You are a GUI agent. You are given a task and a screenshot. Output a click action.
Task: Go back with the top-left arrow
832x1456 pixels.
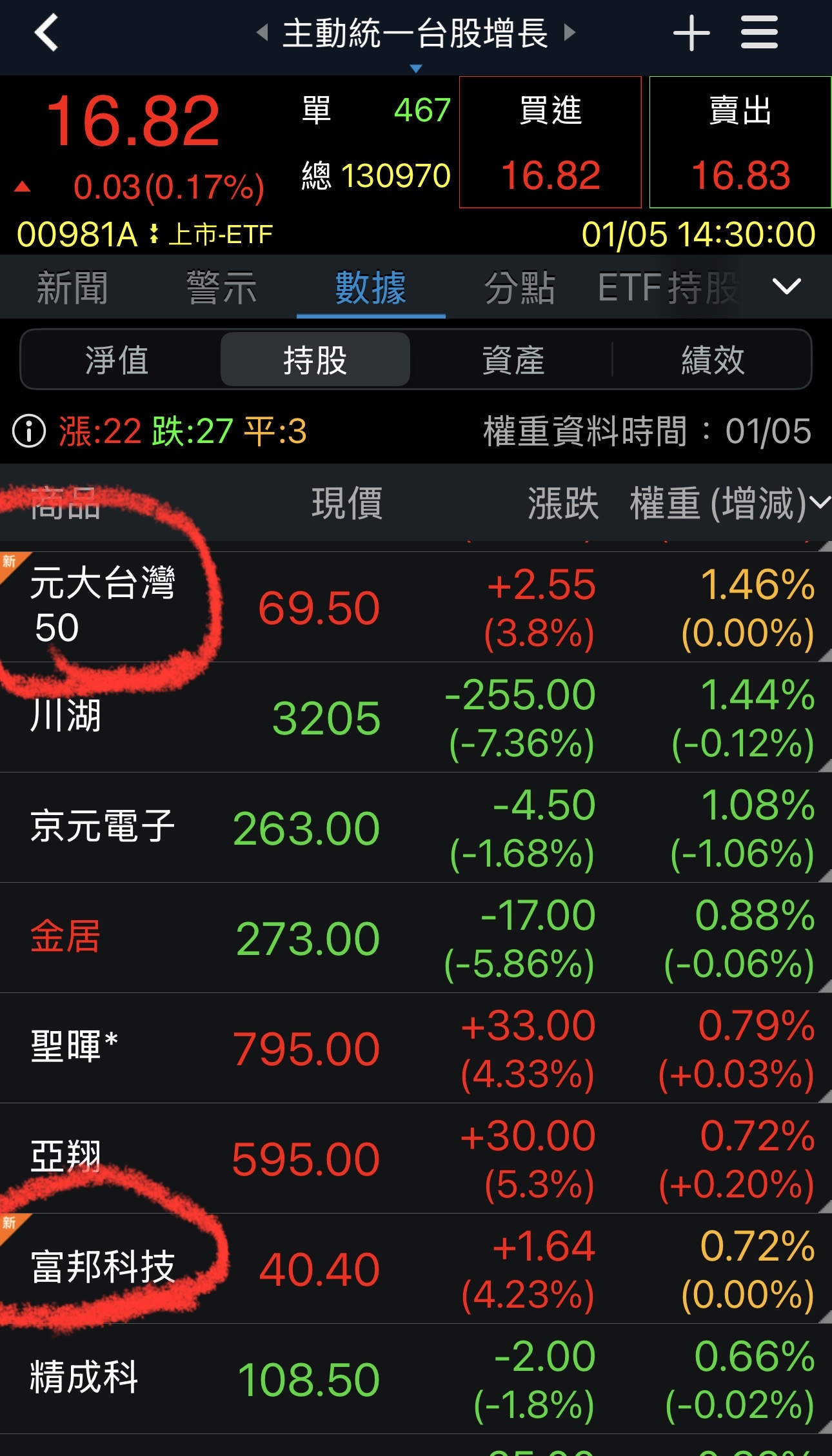46,32
